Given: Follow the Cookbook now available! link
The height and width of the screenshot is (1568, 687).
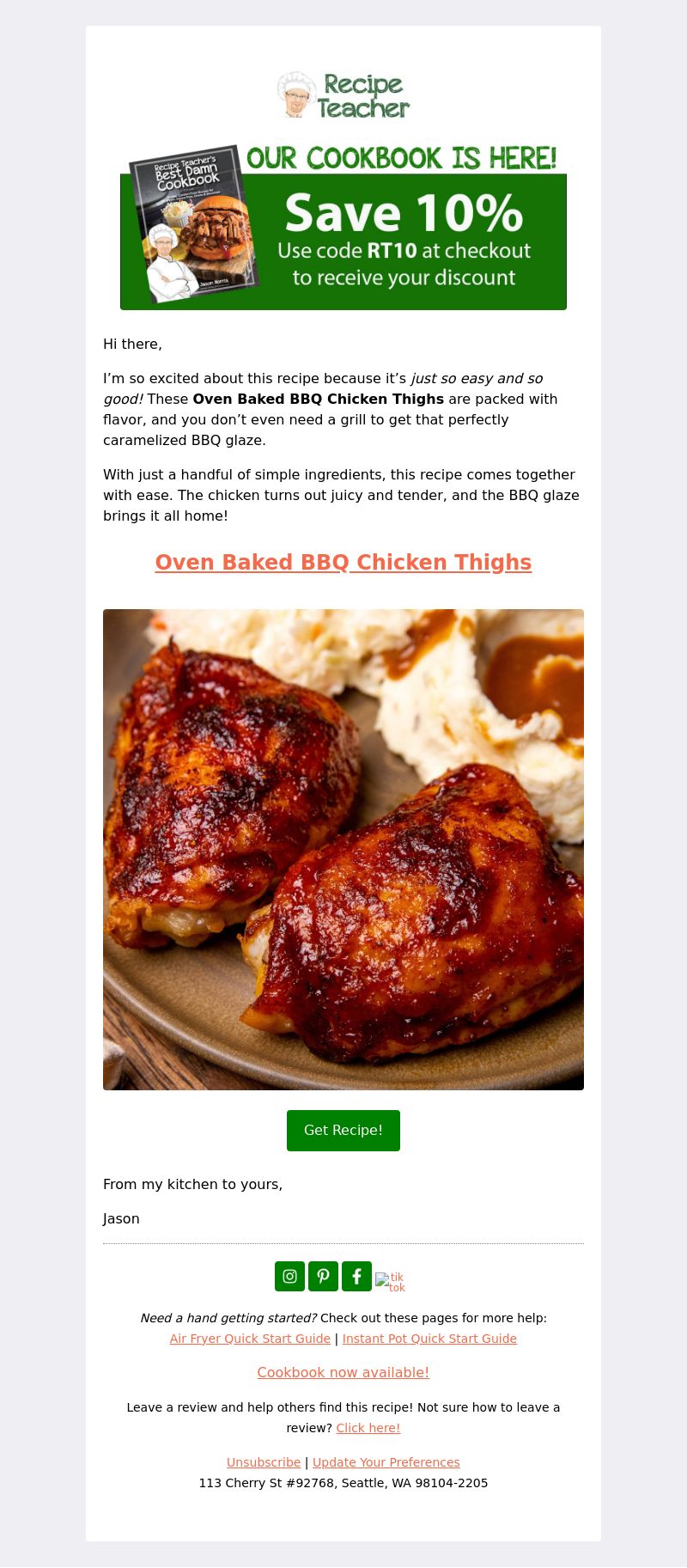Looking at the screenshot, I should pyautogui.click(x=343, y=1372).
